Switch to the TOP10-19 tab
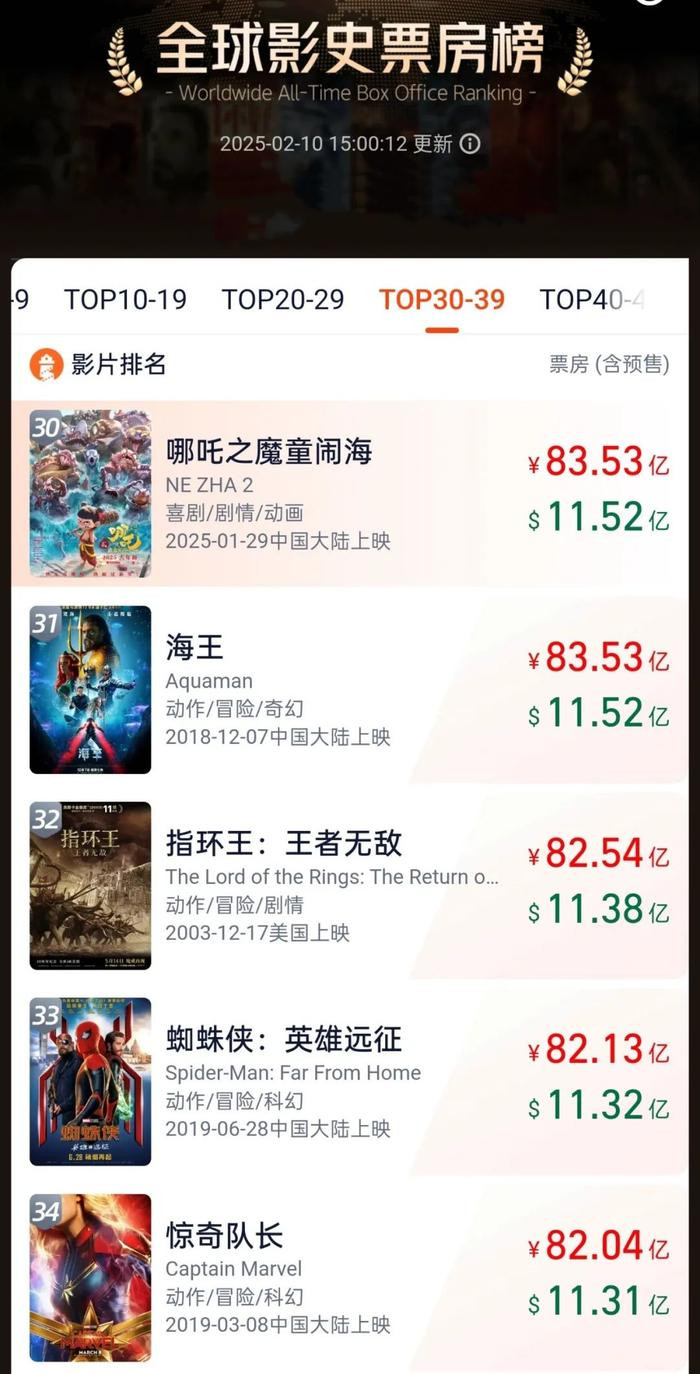This screenshot has width=700, height=1374. [125, 299]
